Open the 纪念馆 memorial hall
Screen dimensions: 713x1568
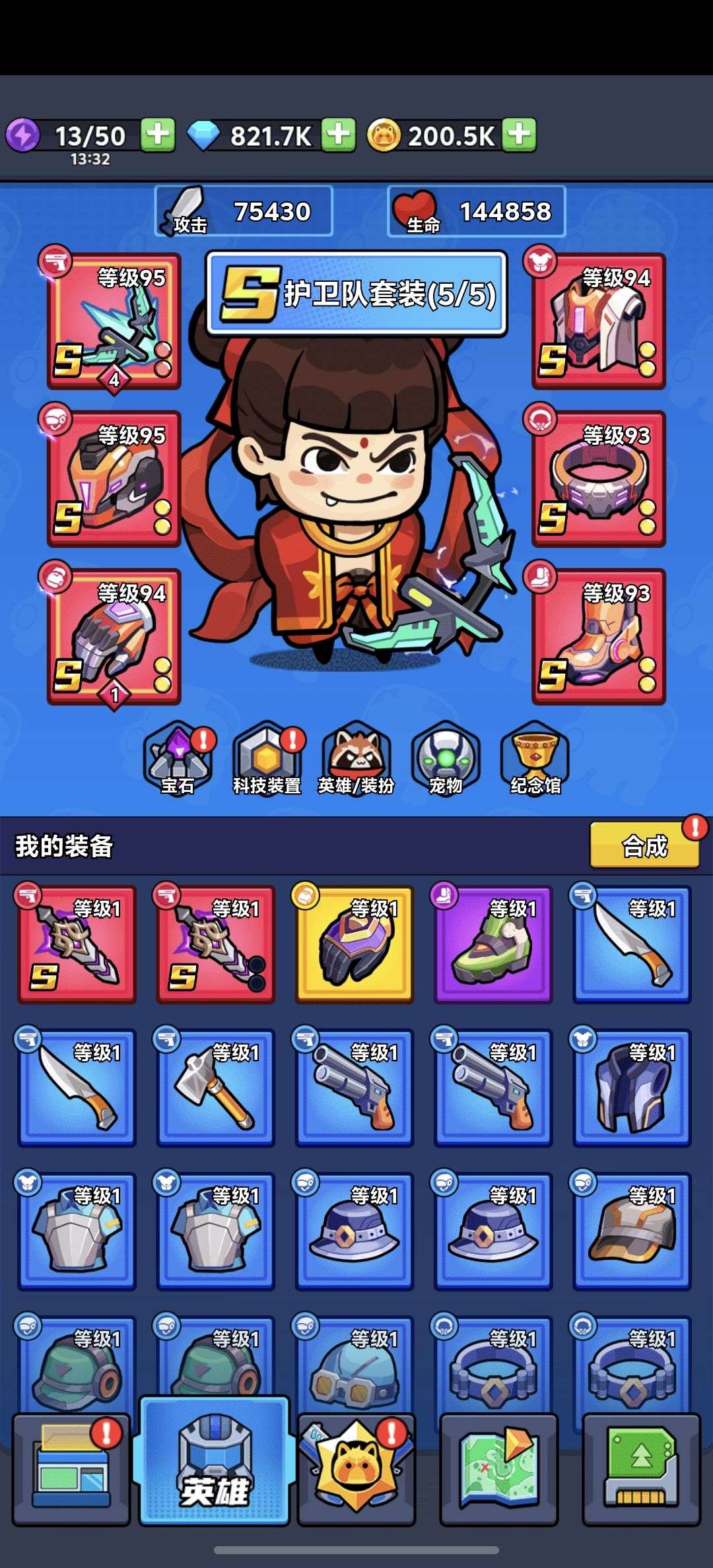pyautogui.click(x=535, y=759)
